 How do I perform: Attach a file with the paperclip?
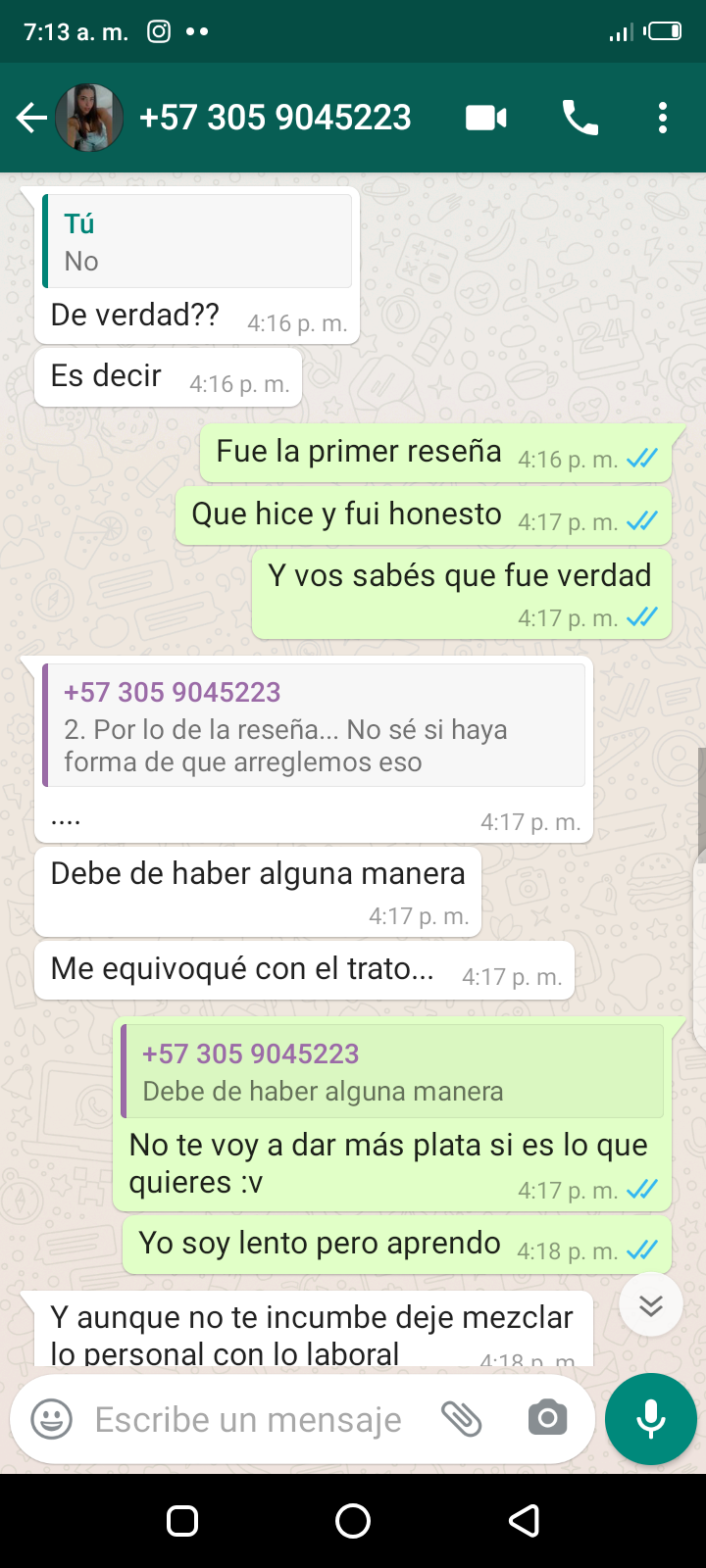(x=461, y=1419)
